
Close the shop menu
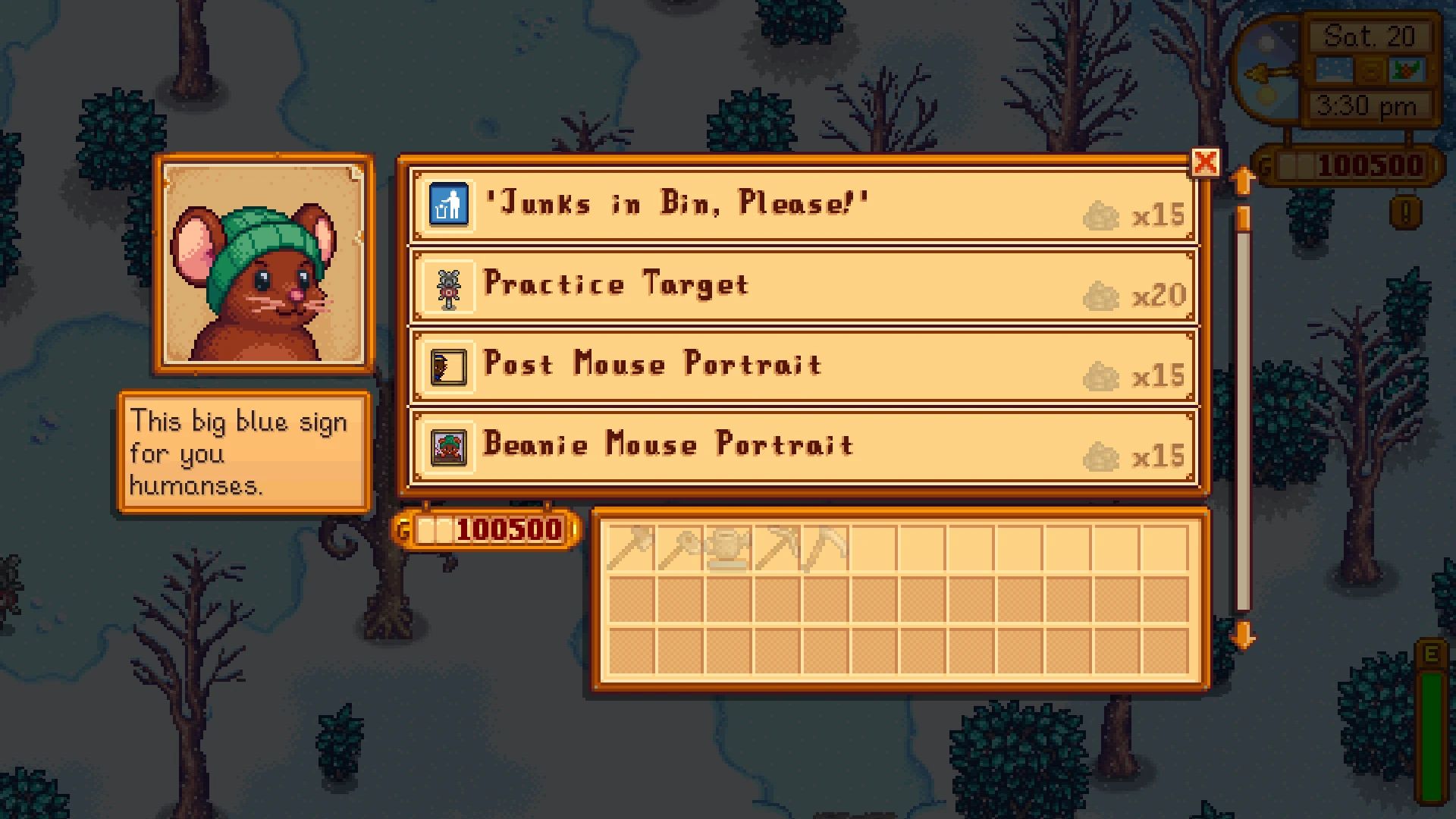click(1205, 162)
